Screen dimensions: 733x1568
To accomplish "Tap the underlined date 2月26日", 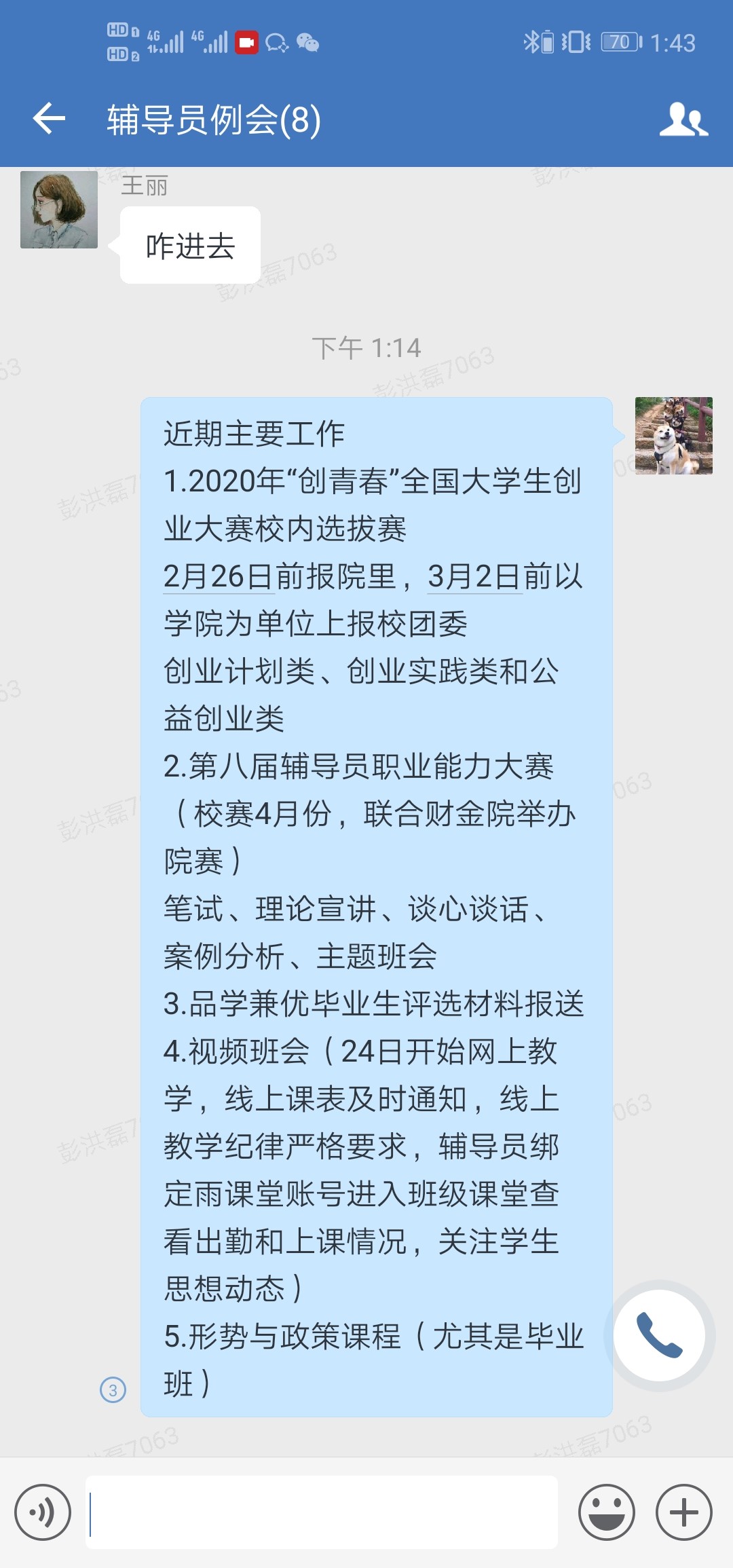I will pyautogui.click(x=219, y=577).
